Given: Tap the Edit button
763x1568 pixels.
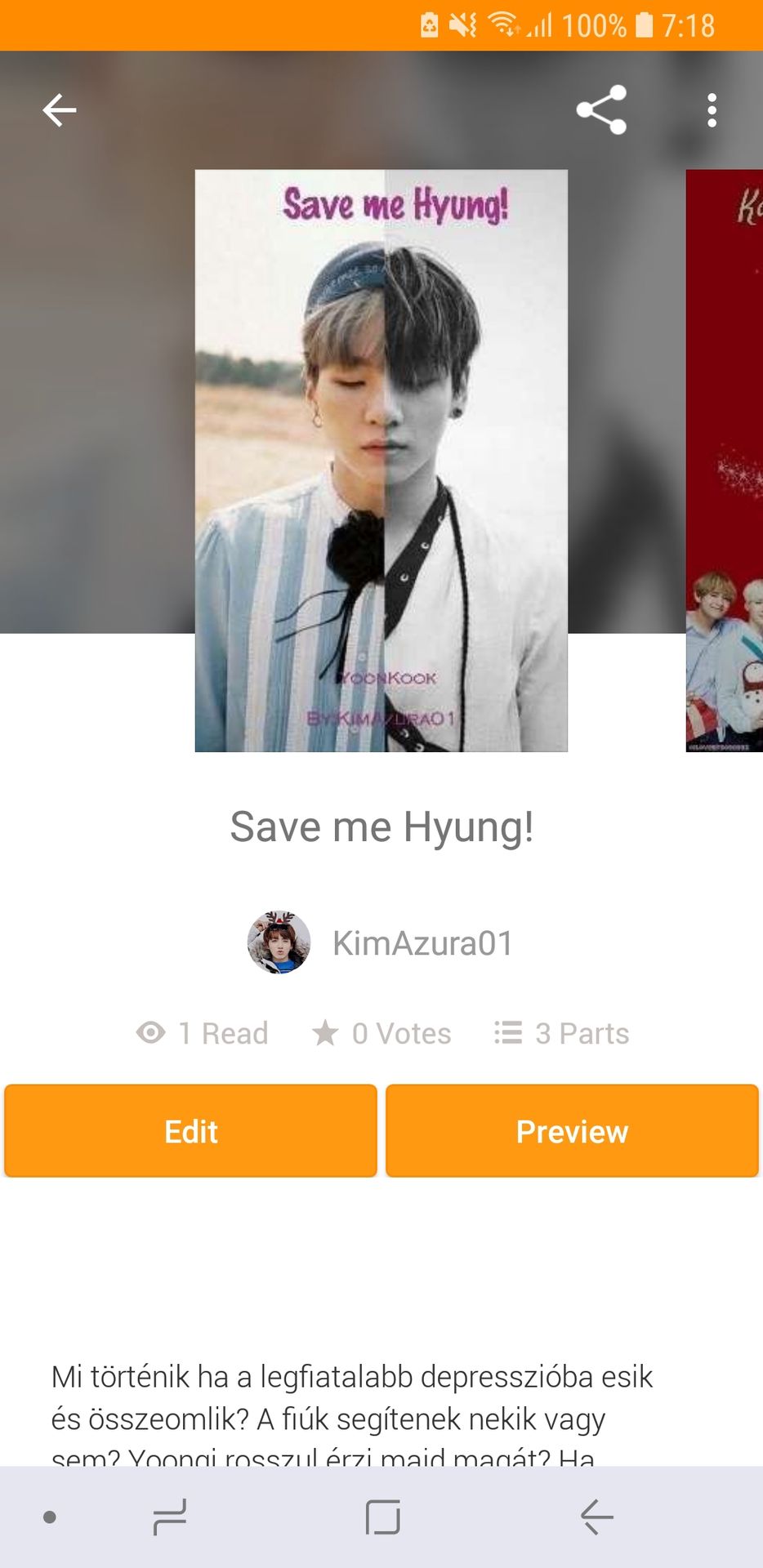Looking at the screenshot, I should click(x=190, y=1131).
